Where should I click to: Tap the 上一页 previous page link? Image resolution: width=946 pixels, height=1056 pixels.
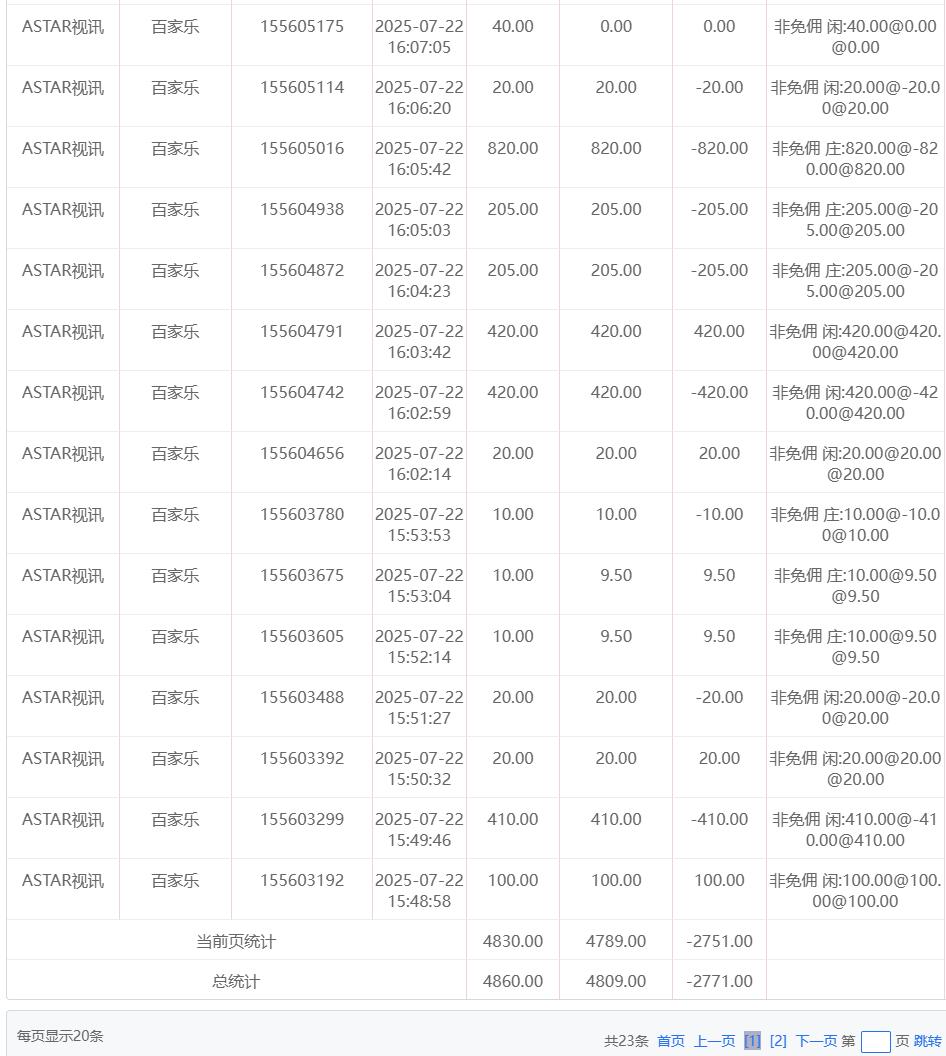click(x=714, y=1041)
